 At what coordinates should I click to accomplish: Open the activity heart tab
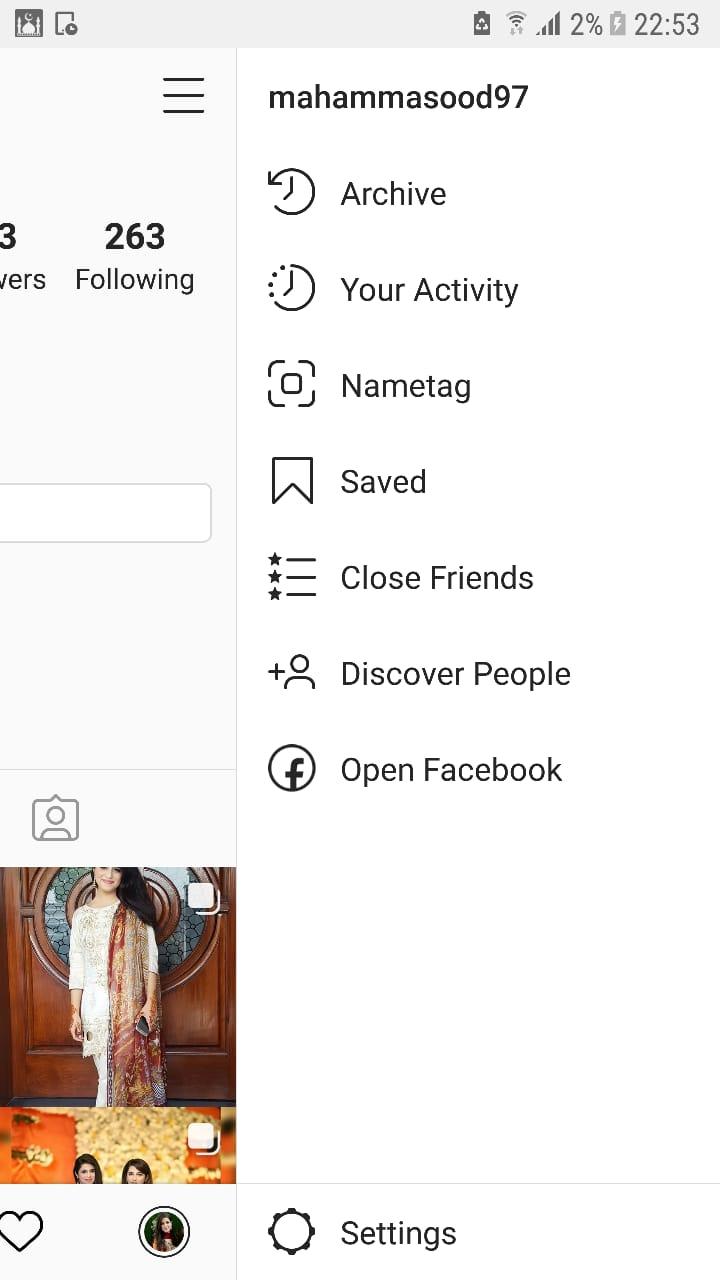20,1231
